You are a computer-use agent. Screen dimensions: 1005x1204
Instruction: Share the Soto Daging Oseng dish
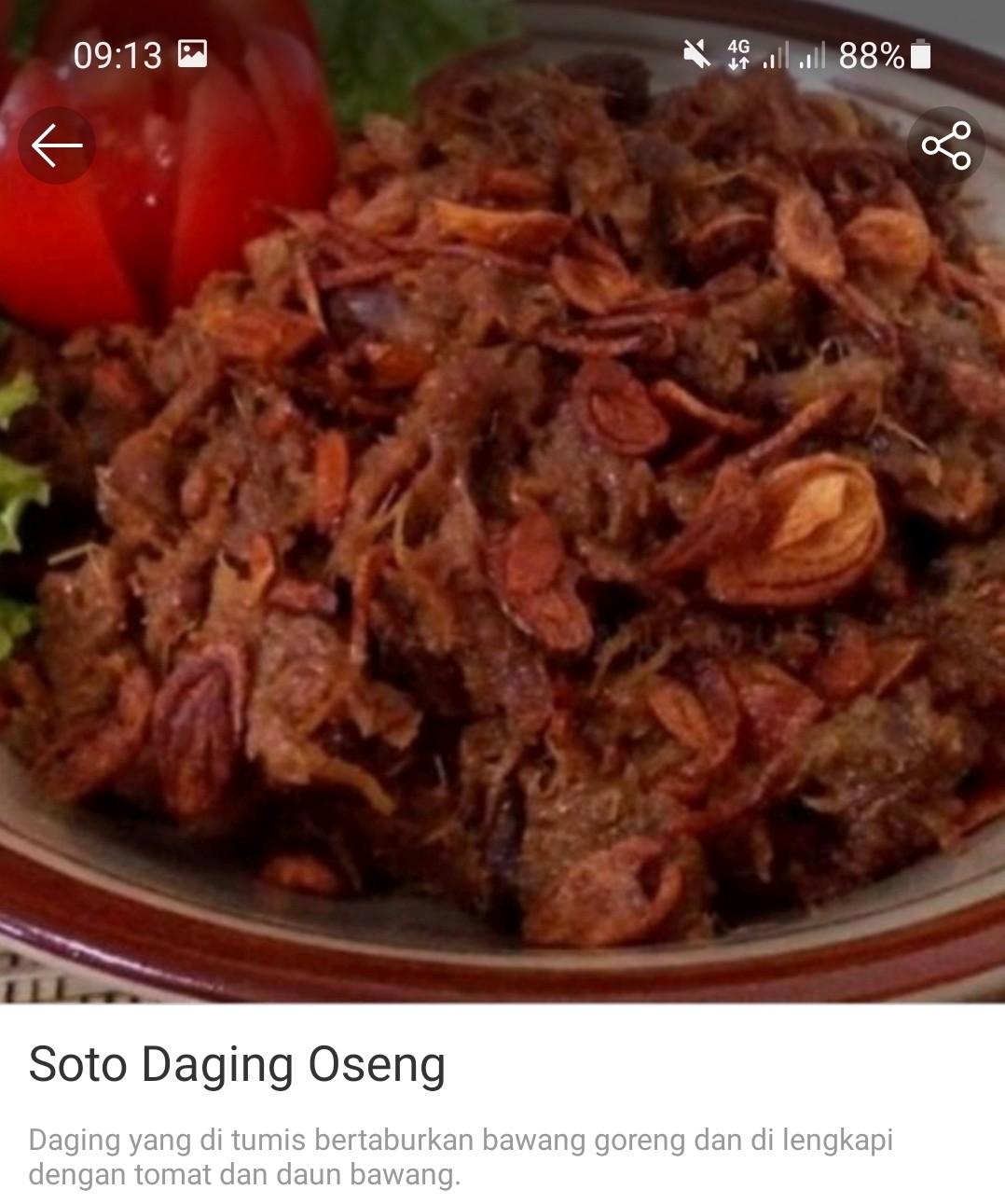click(945, 145)
